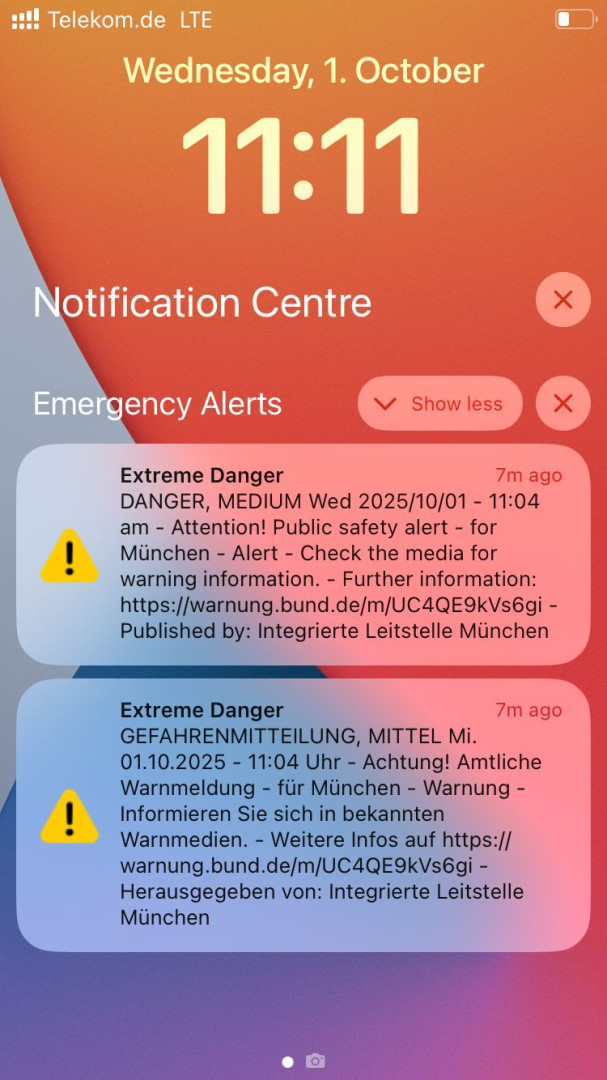
Task: Dismiss the Emergency Alerts group
Action: (563, 404)
